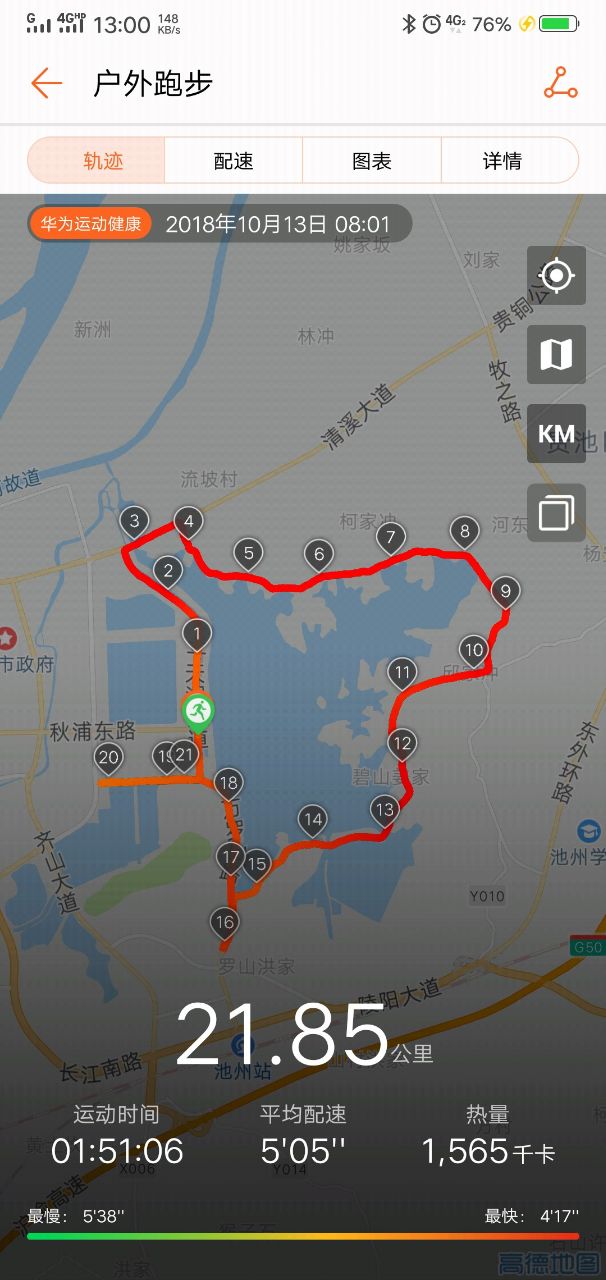Go back using the orange arrow

46,84
